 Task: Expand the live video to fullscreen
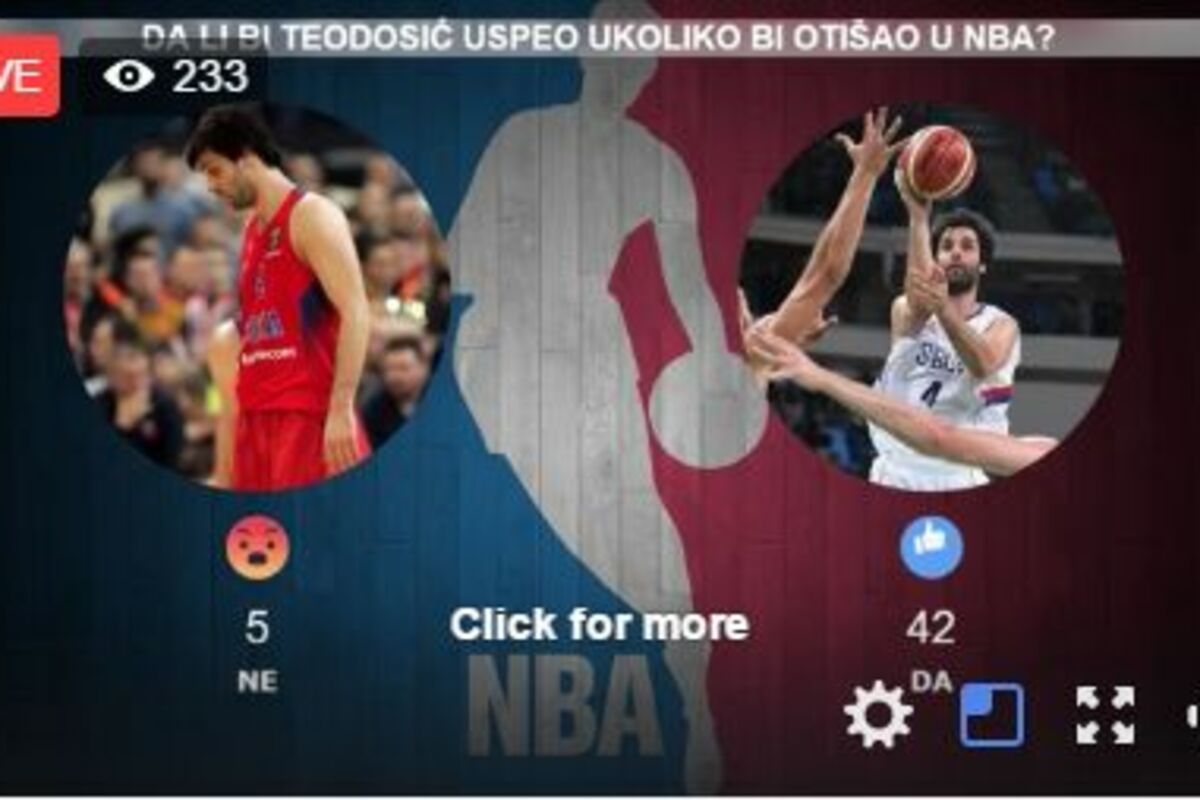1104,714
